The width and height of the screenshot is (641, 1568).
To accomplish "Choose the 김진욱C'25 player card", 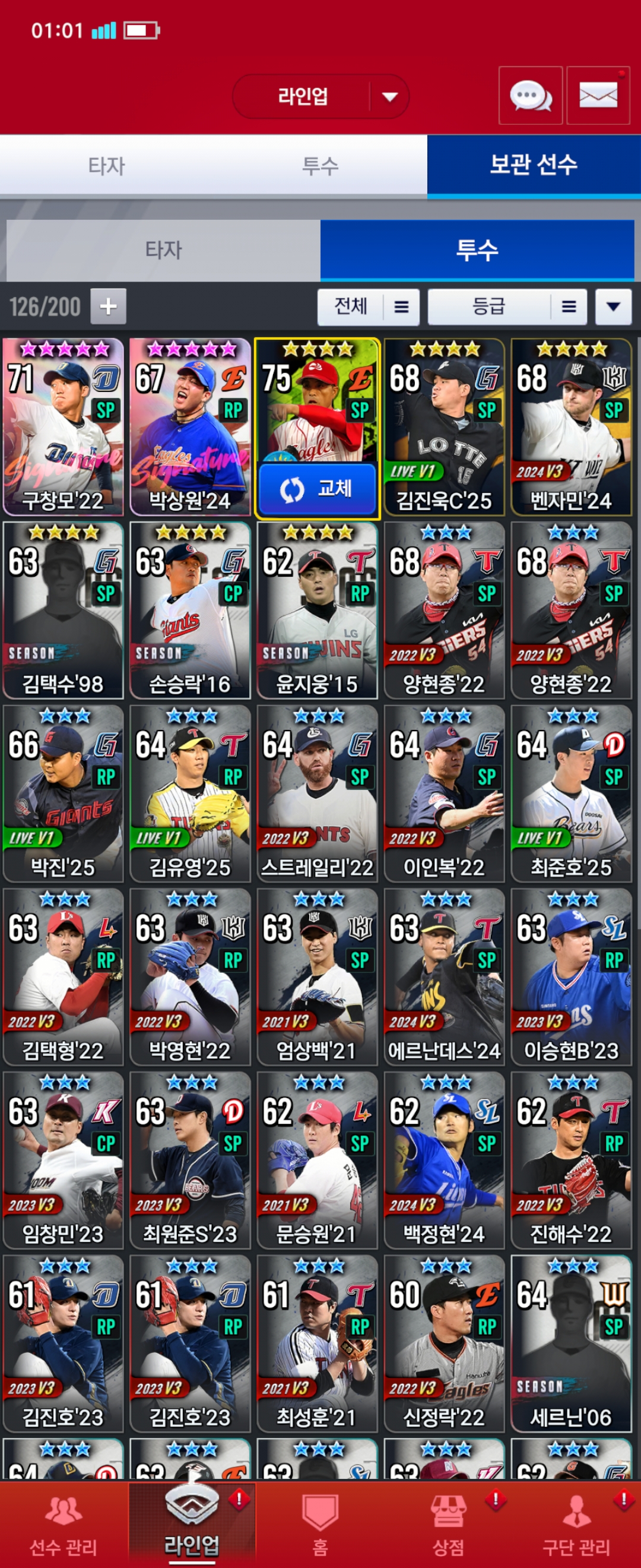I will [x=444, y=427].
